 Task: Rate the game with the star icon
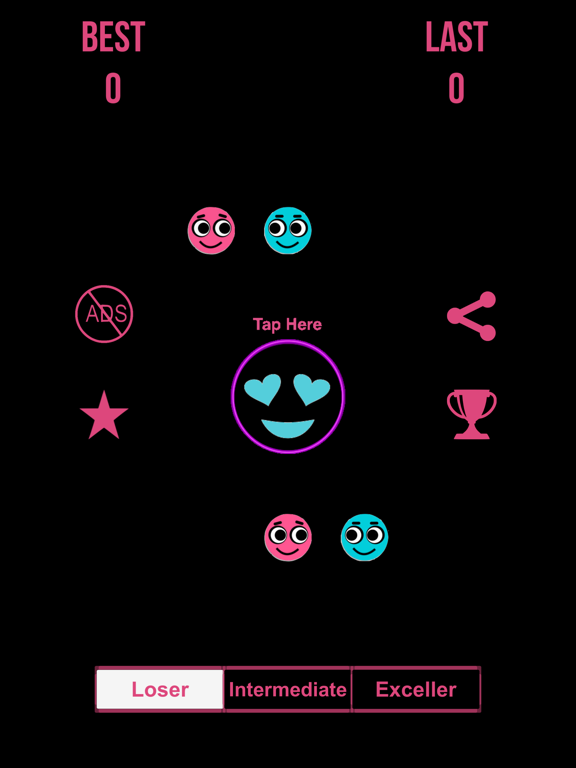point(104,414)
